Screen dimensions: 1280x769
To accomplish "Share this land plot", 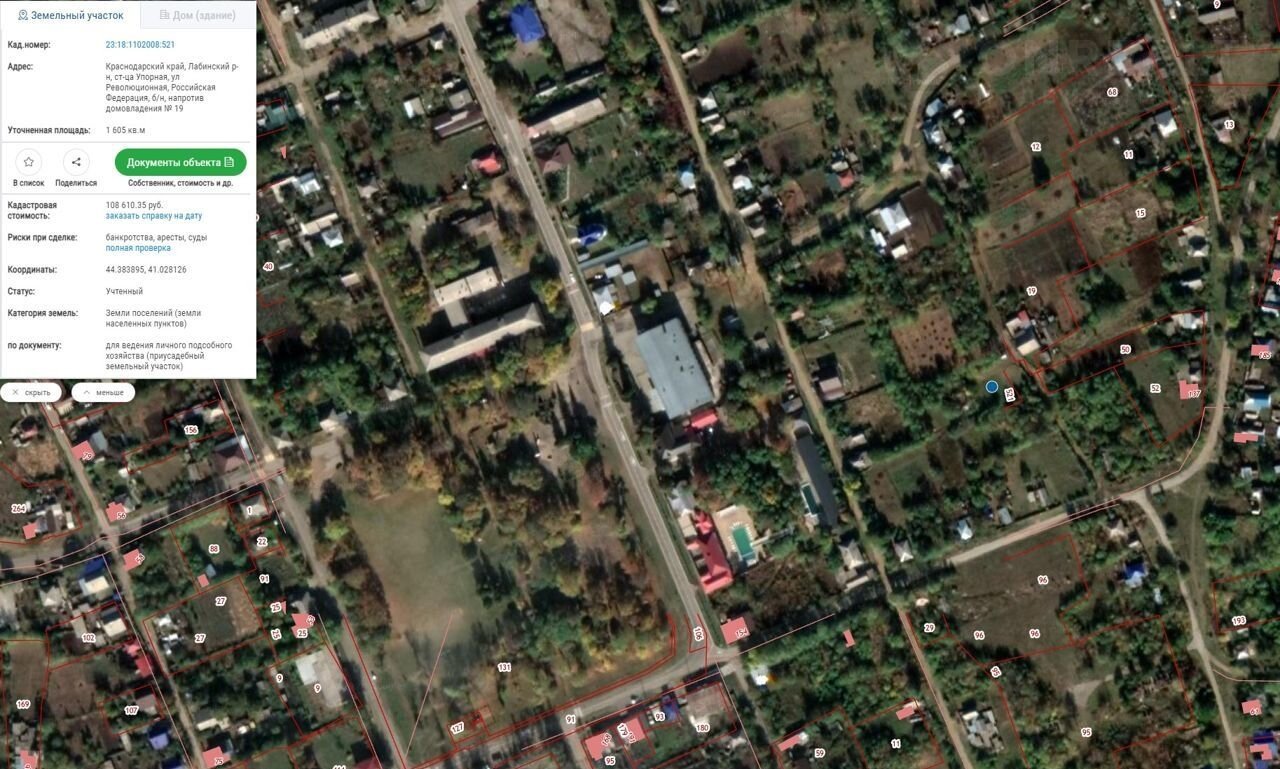I will coord(76,162).
